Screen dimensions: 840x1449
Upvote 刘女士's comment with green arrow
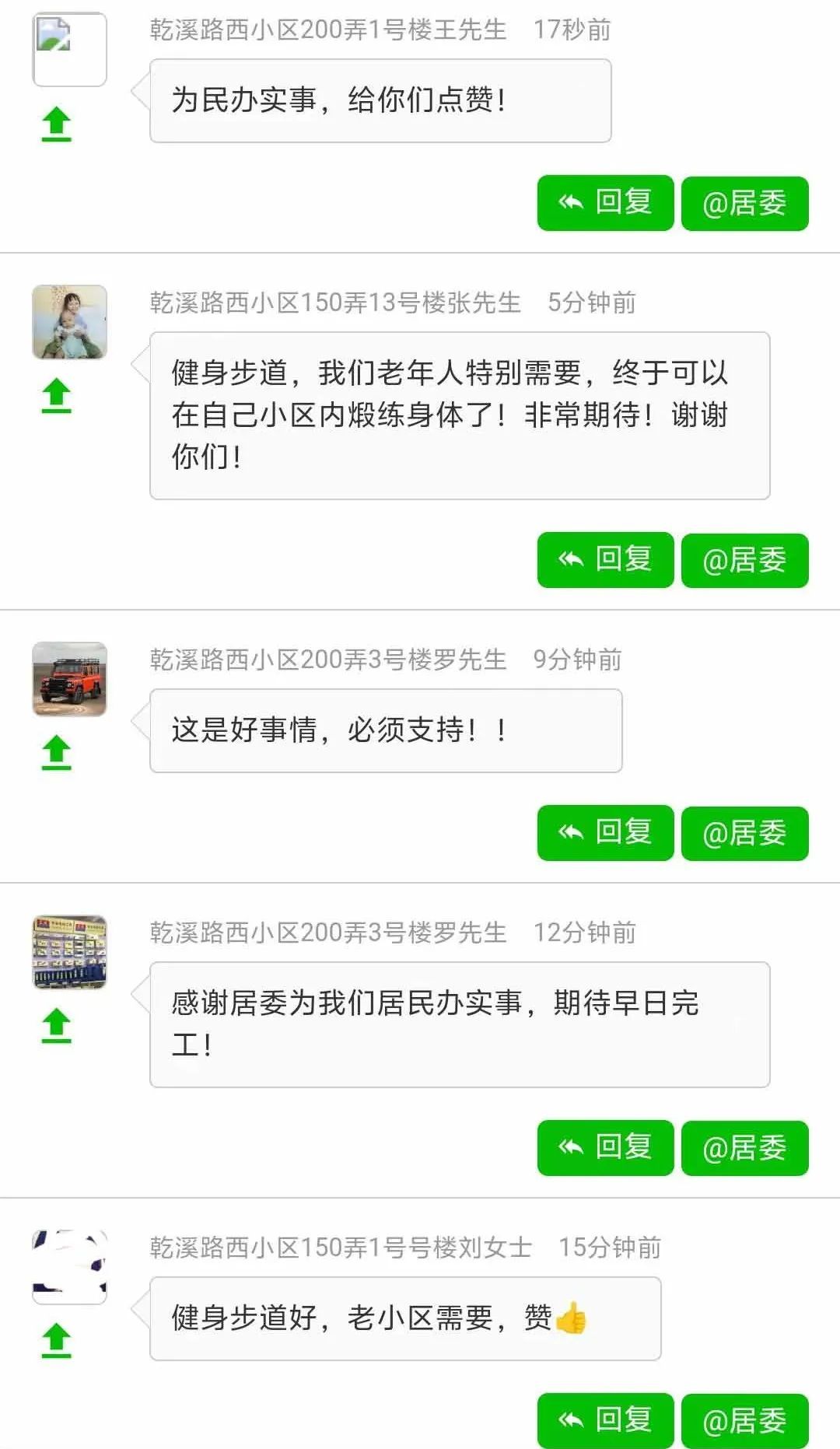coord(56,1340)
